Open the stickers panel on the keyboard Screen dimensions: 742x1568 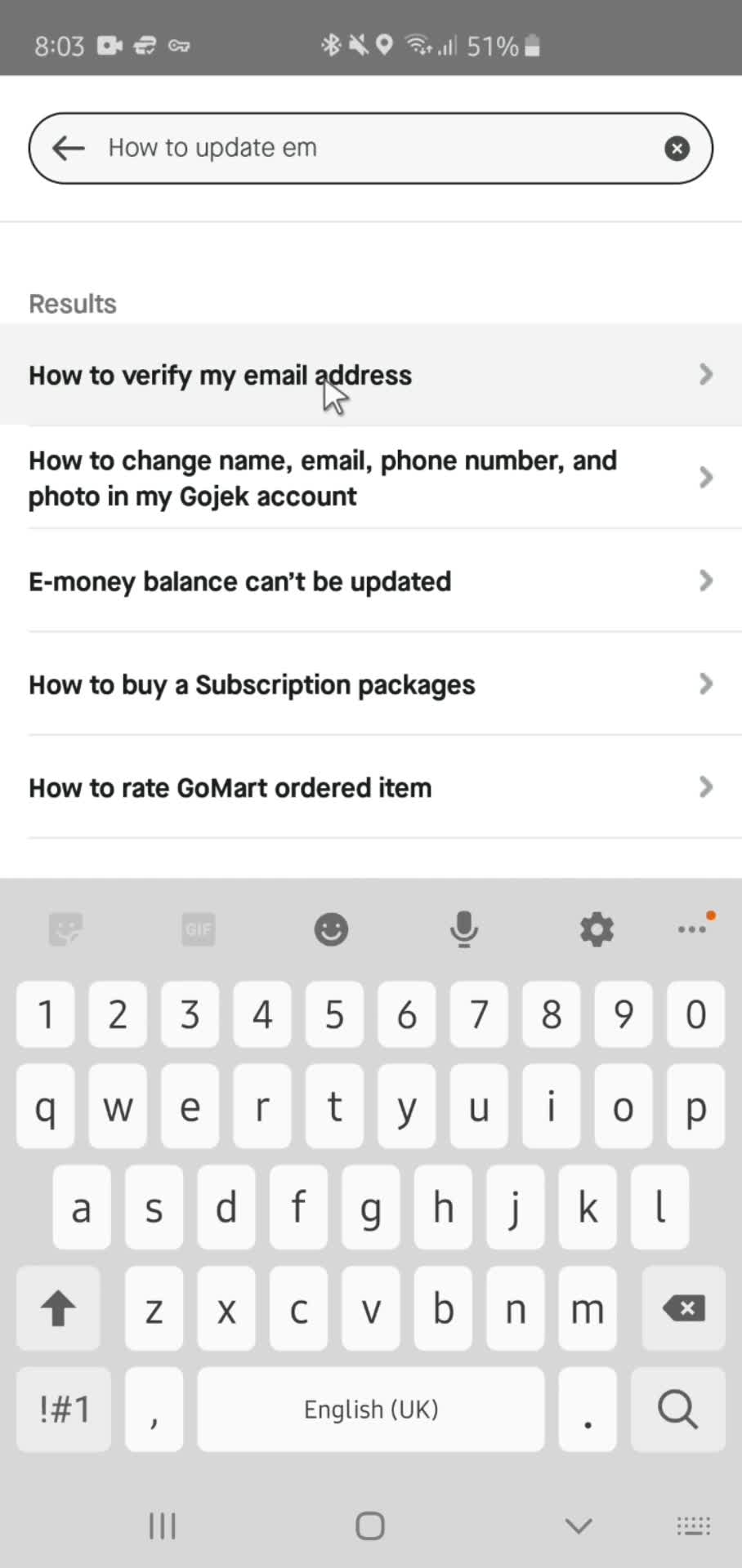(x=65, y=929)
